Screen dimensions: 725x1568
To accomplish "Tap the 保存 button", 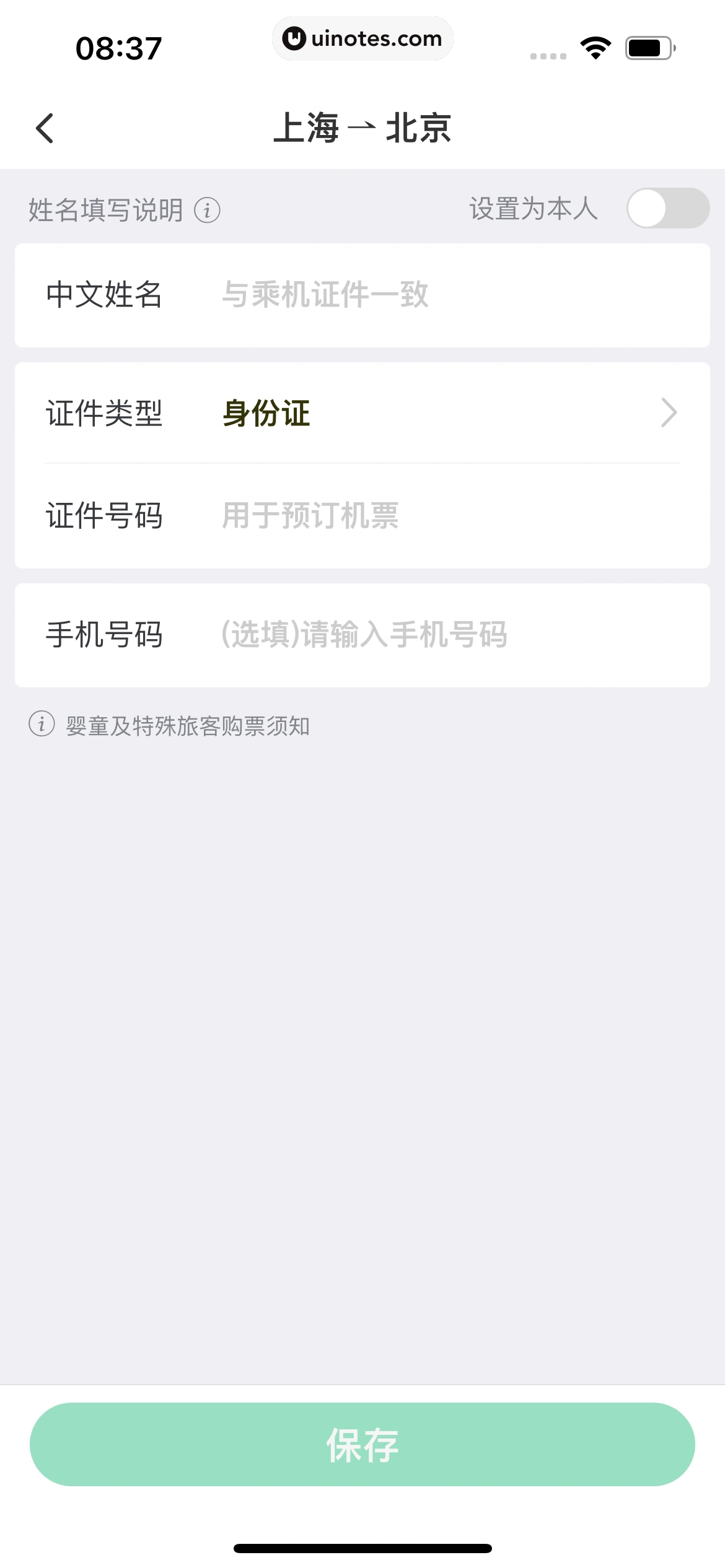I will pyautogui.click(x=362, y=1444).
